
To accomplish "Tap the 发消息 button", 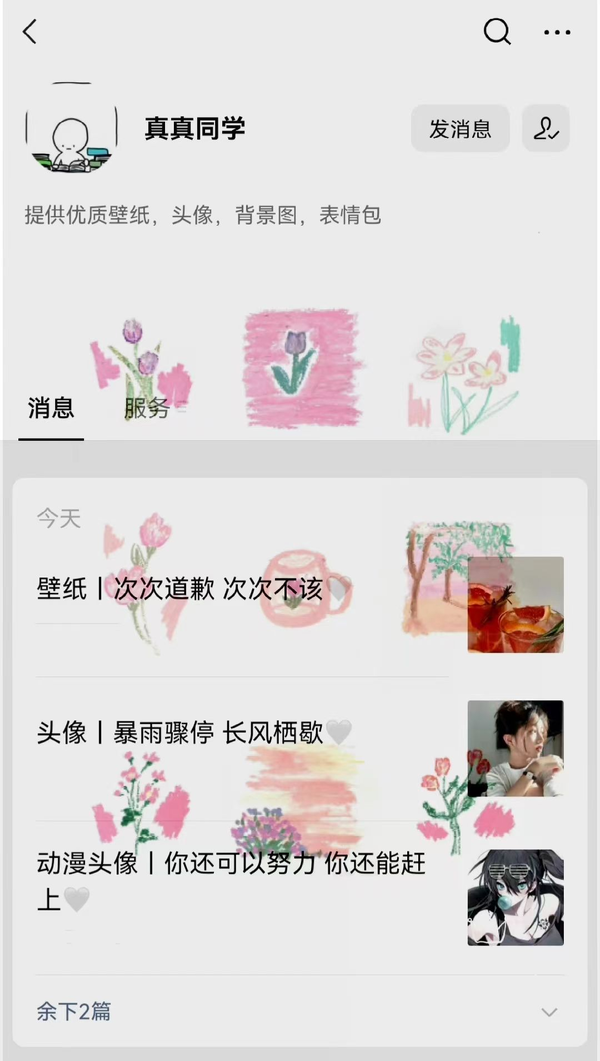I will coord(460,129).
